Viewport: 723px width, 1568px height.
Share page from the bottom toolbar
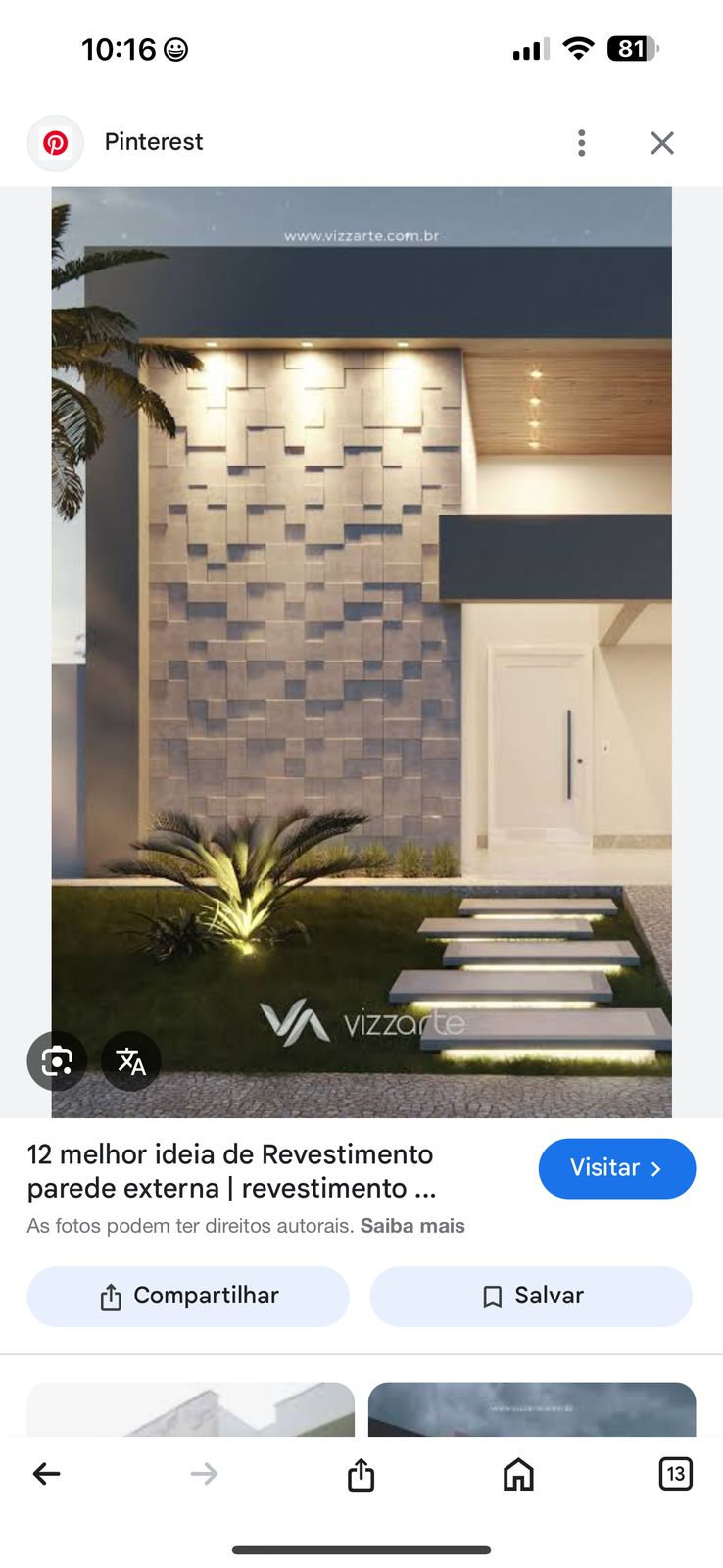coord(361,1473)
